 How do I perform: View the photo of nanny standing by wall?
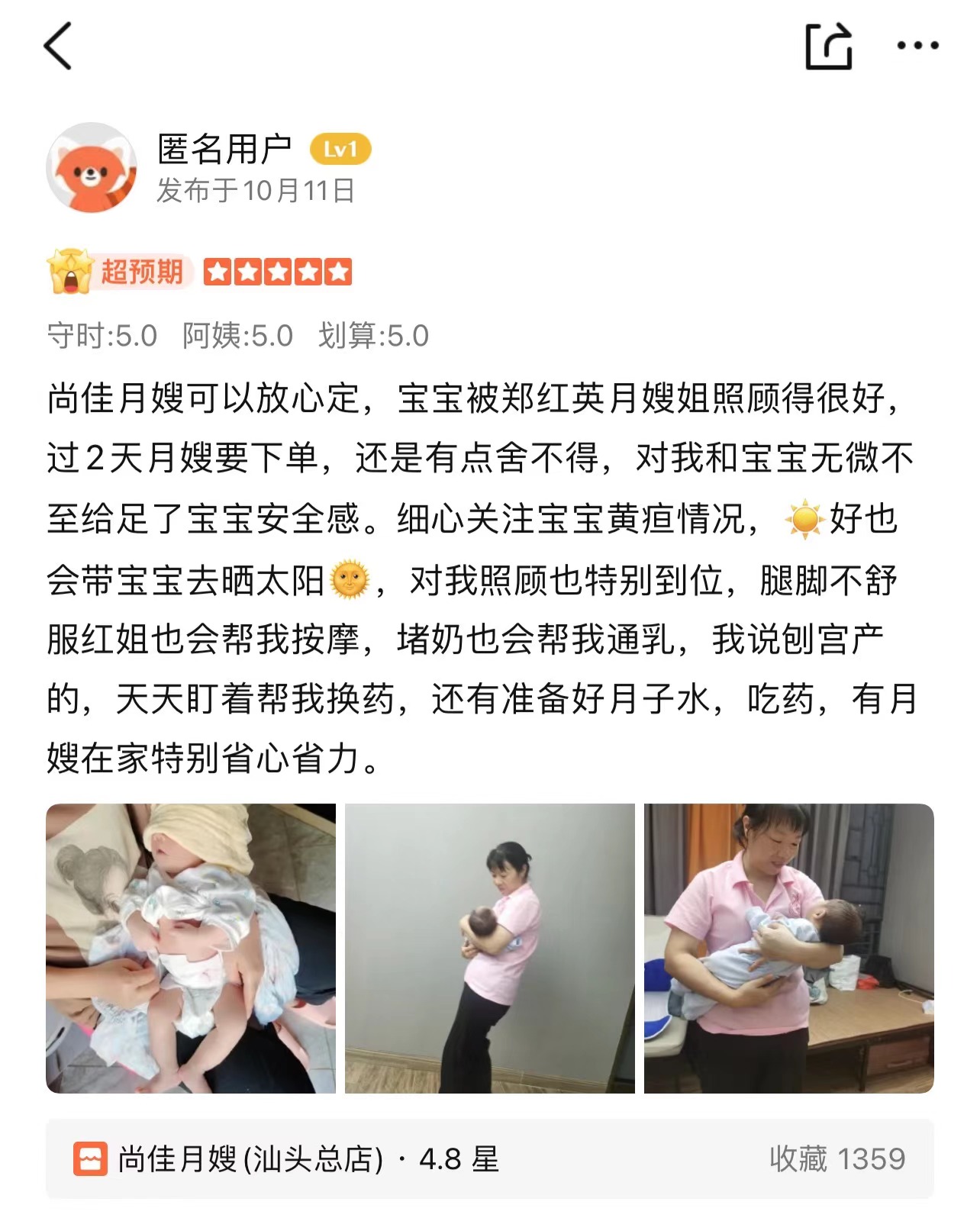coord(489,948)
